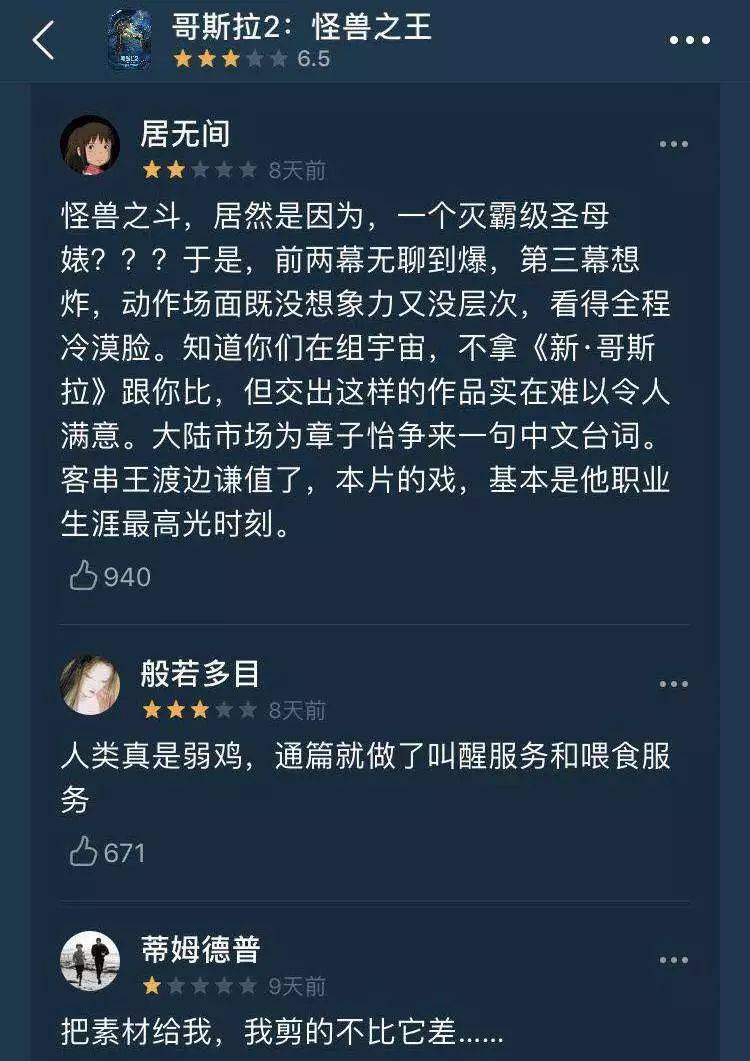Like 居无间's review with 940 likes
The height and width of the screenshot is (1061, 750).
tap(85, 576)
